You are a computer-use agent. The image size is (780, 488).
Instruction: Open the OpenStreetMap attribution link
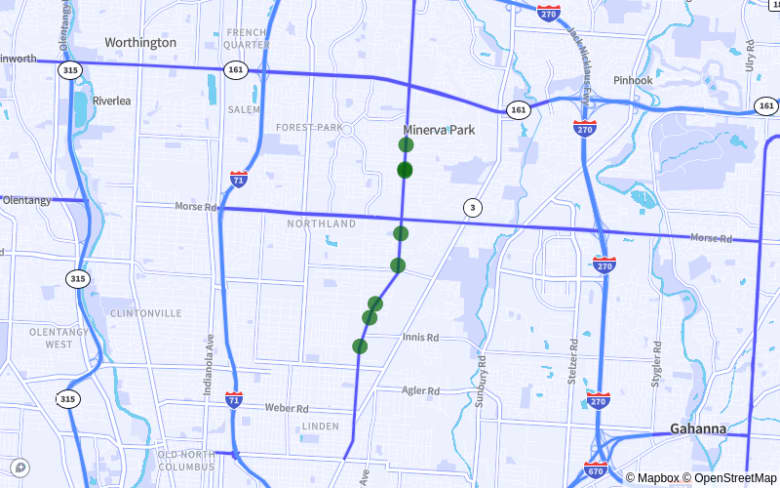[734, 478]
